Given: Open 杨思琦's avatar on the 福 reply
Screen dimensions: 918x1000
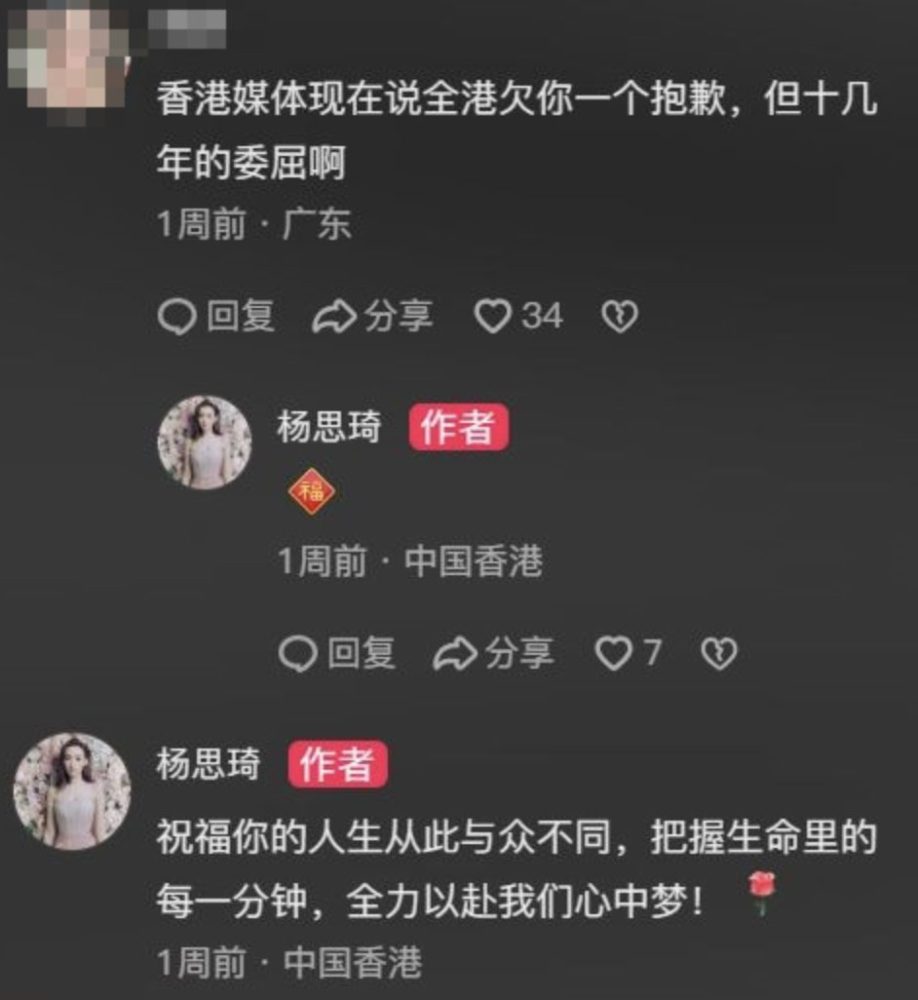Looking at the screenshot, I should 204,442.
